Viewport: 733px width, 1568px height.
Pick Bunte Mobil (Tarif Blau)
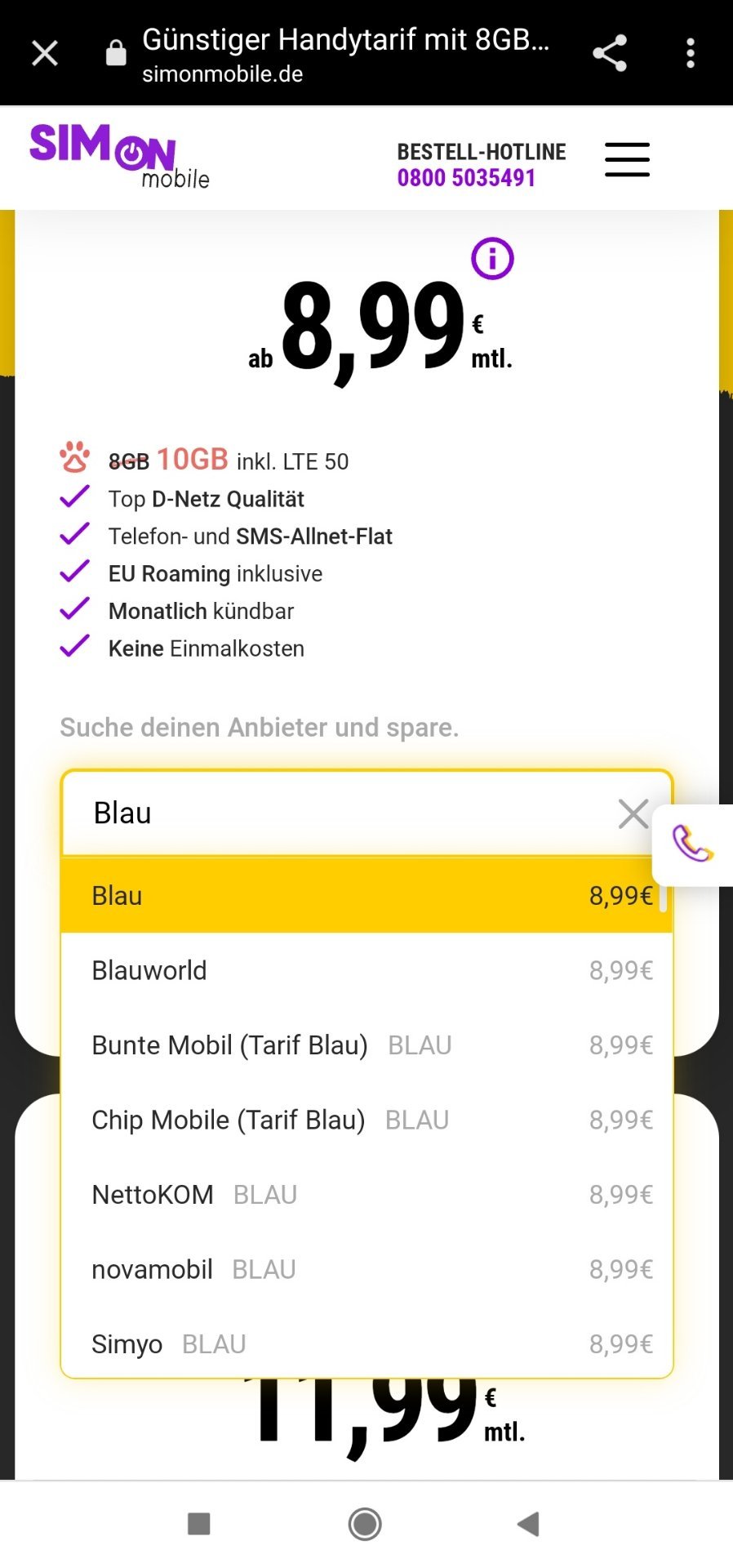click(366, 1045)
